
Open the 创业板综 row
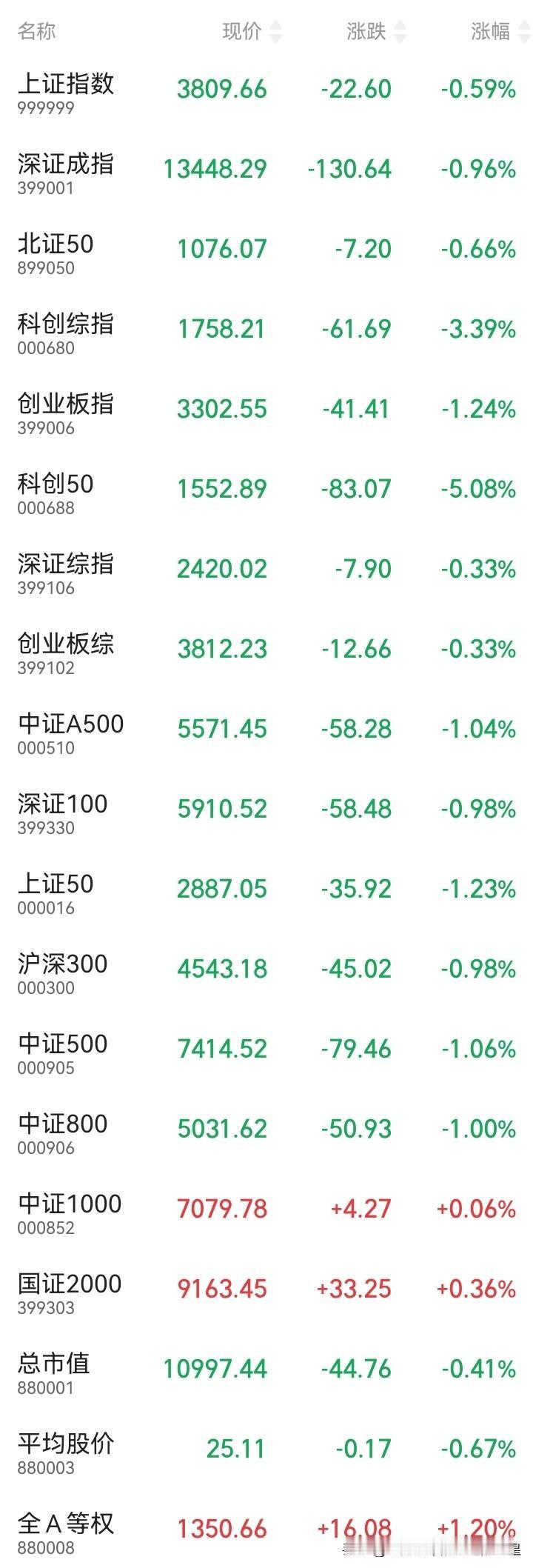pos(266,652)
